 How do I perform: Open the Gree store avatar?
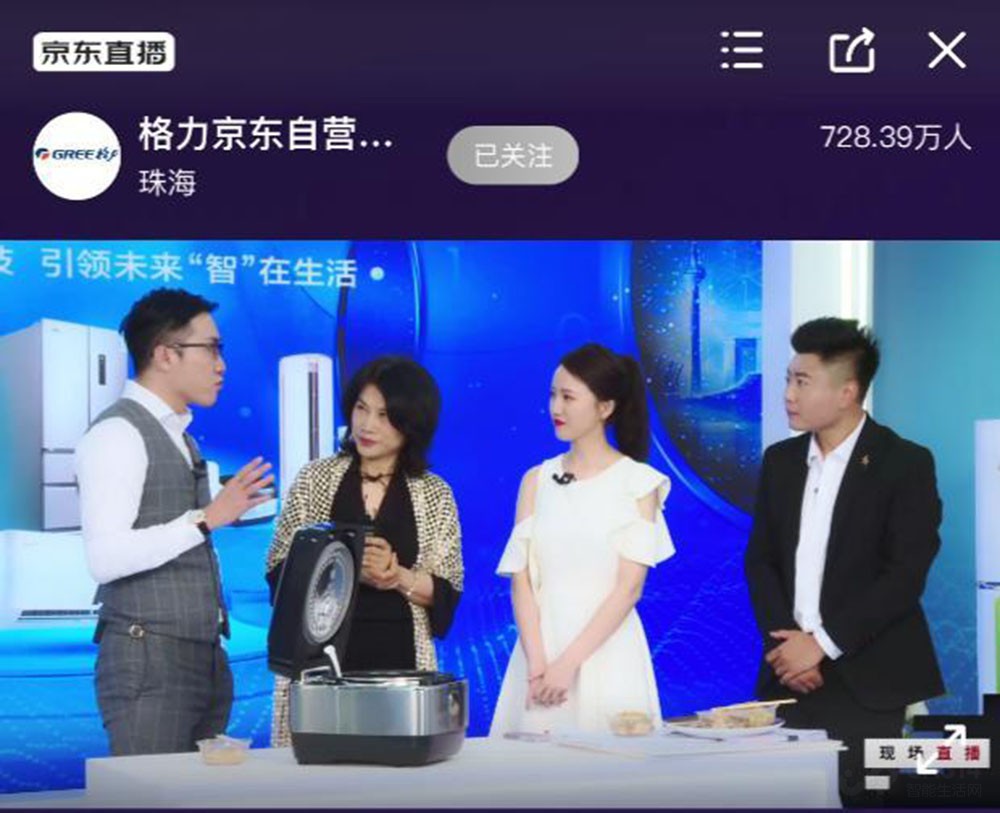[x=77, y=155]
